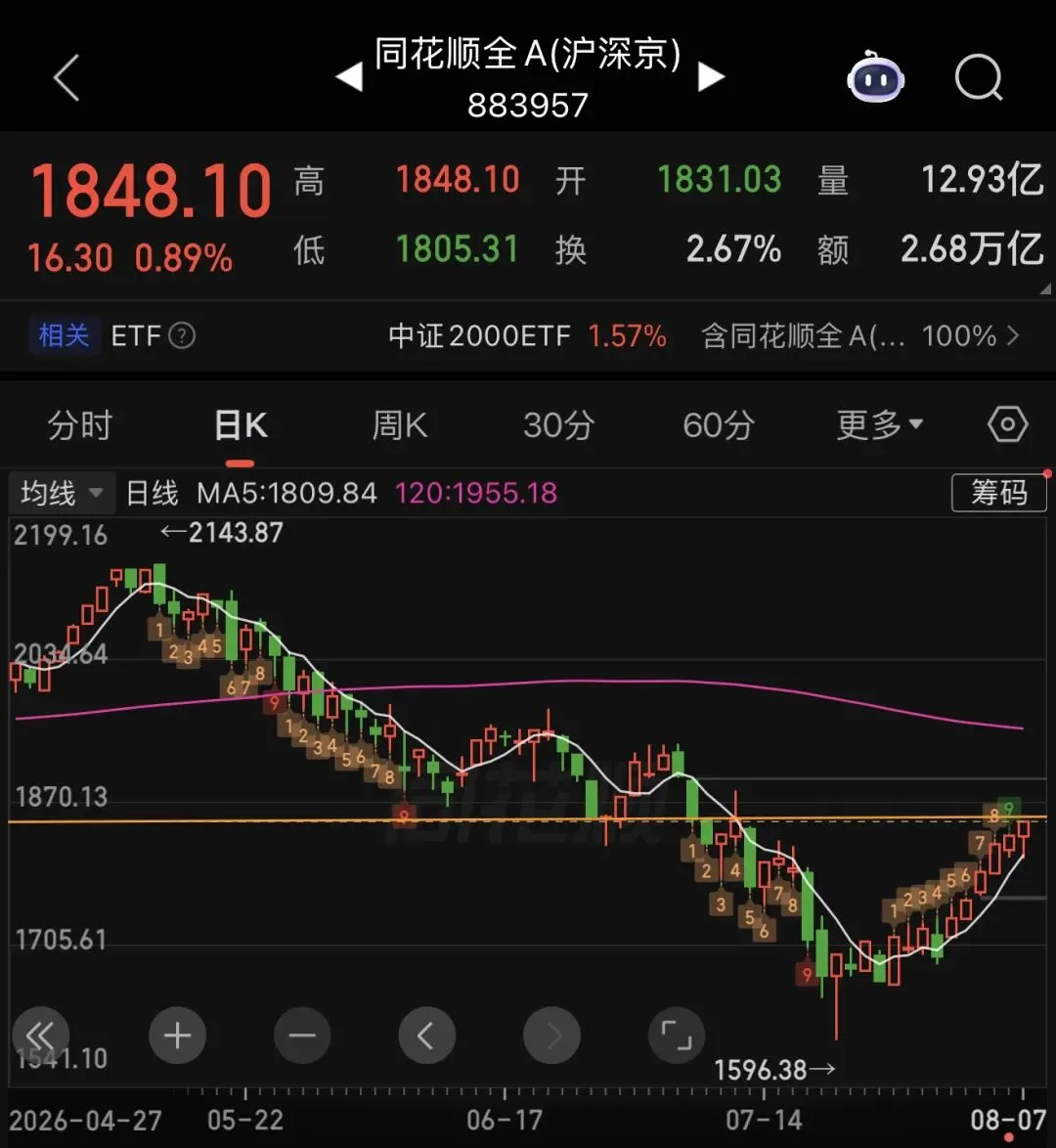Expand the 更多 period dropdown

(880, 424)
